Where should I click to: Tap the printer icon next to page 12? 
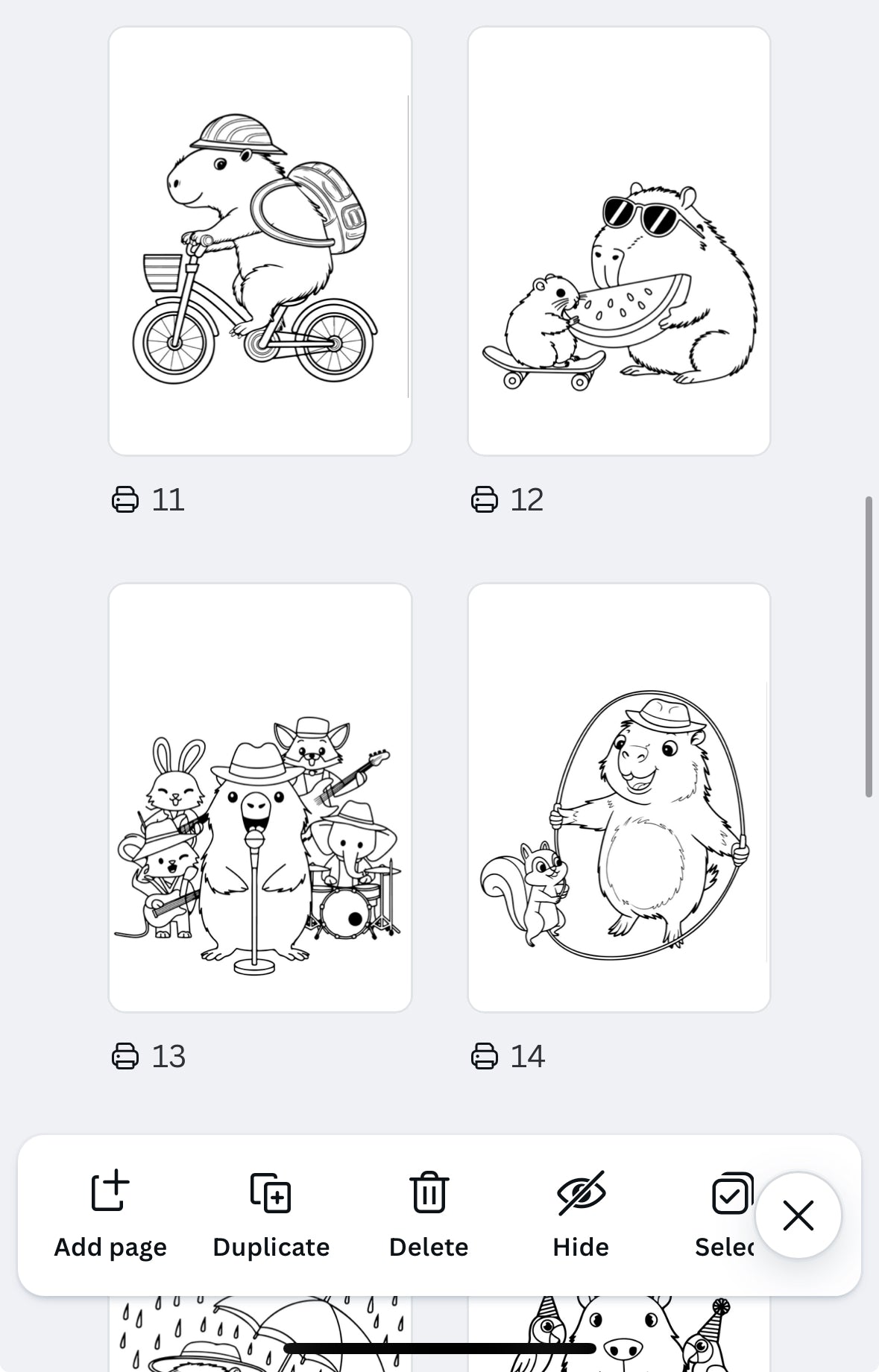[485, 499]
